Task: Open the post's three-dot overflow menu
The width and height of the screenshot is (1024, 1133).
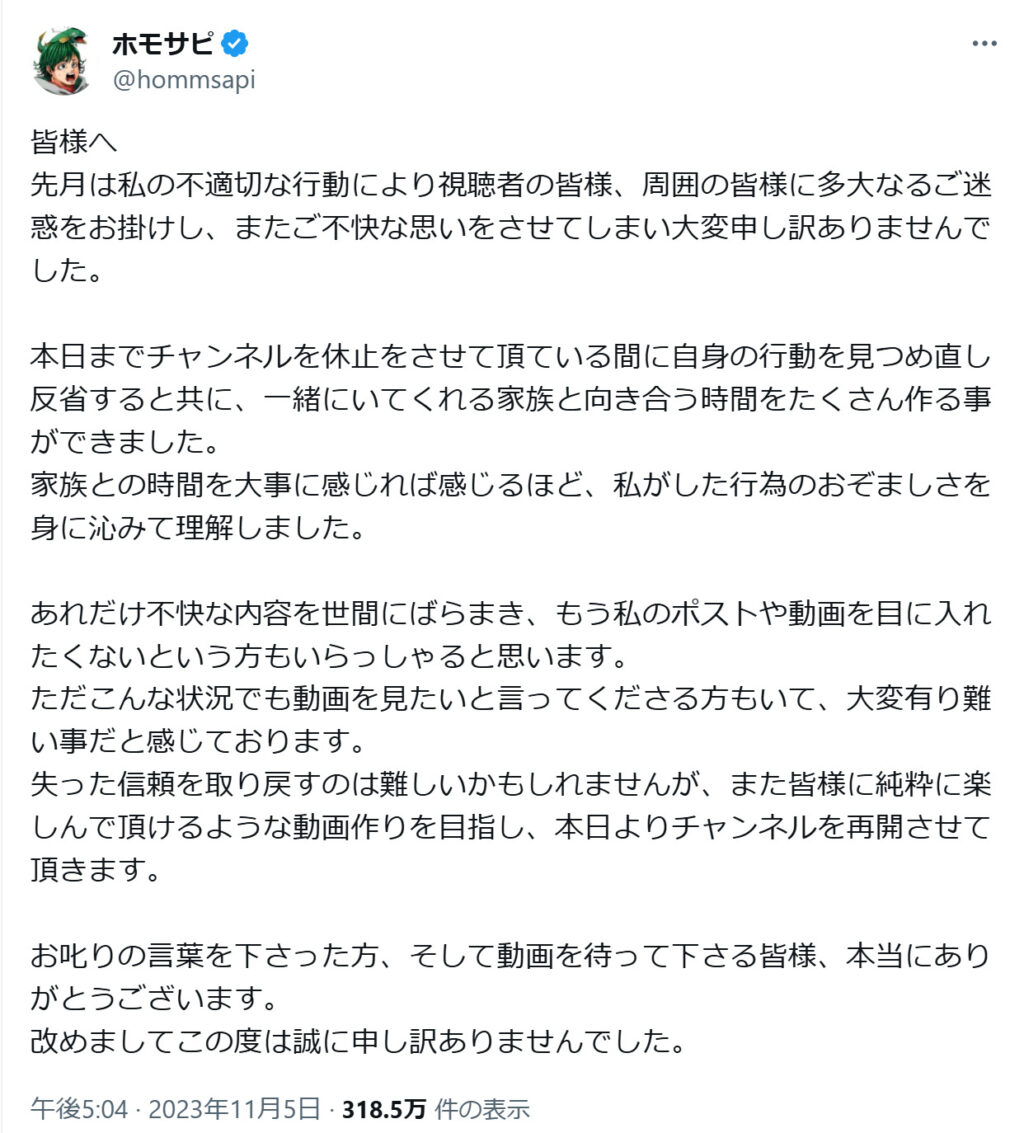Action: click(984, 46)
